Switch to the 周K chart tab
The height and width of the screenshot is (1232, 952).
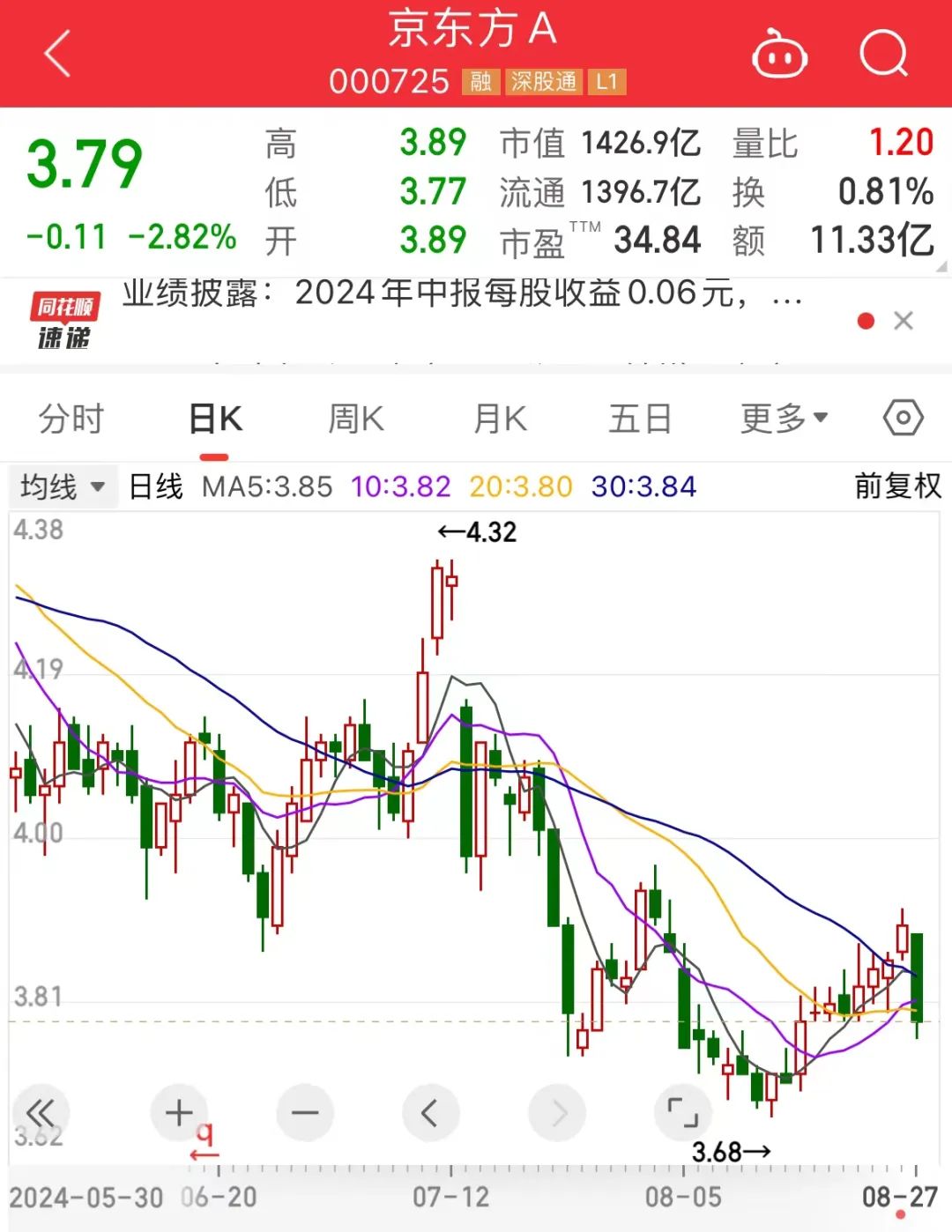[356, 419]
